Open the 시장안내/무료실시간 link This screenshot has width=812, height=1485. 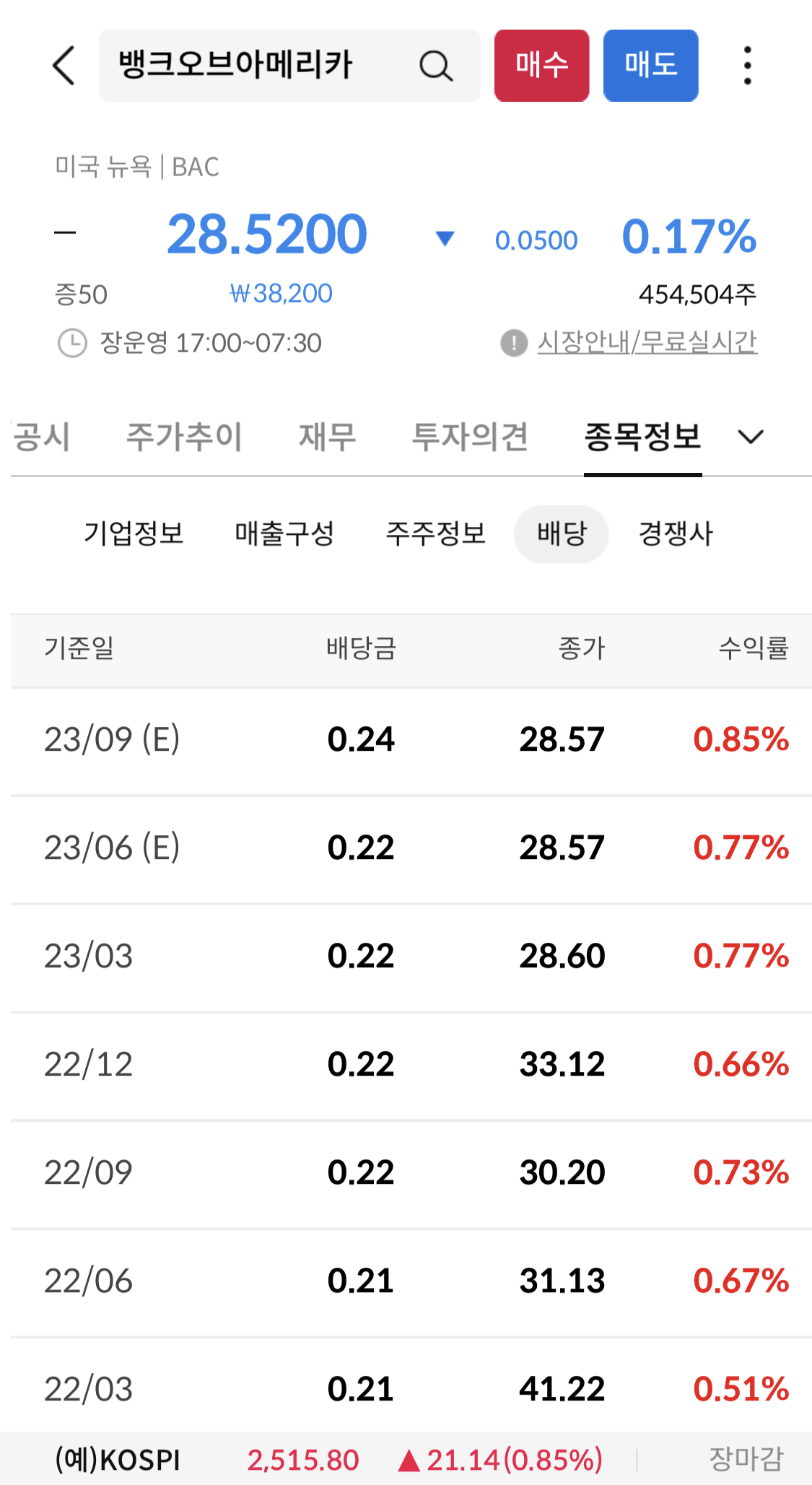pyautogui.click(x=647, y=343)
